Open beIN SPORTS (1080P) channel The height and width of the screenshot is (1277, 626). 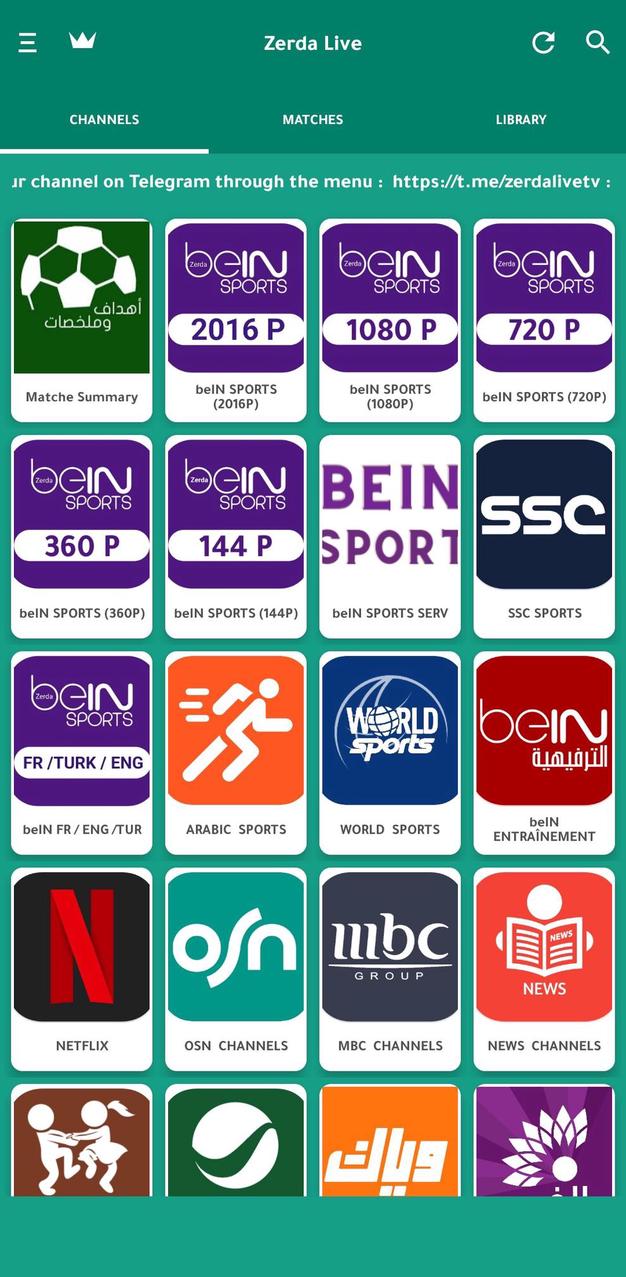tap(390, 320)
